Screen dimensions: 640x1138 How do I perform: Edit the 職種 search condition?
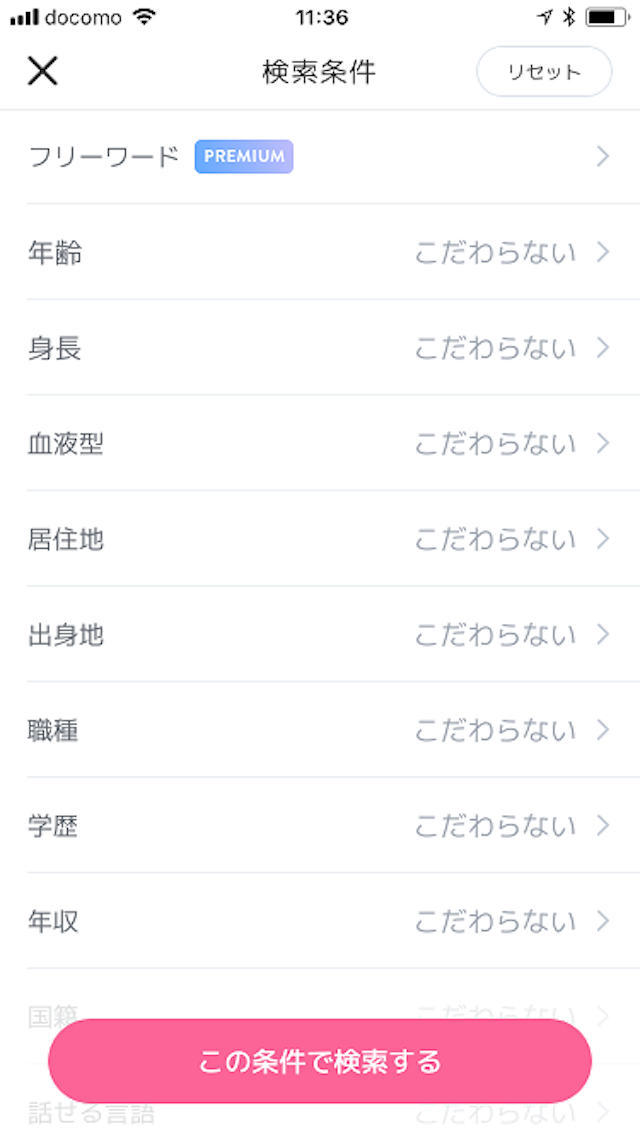(x=320, y=730)
